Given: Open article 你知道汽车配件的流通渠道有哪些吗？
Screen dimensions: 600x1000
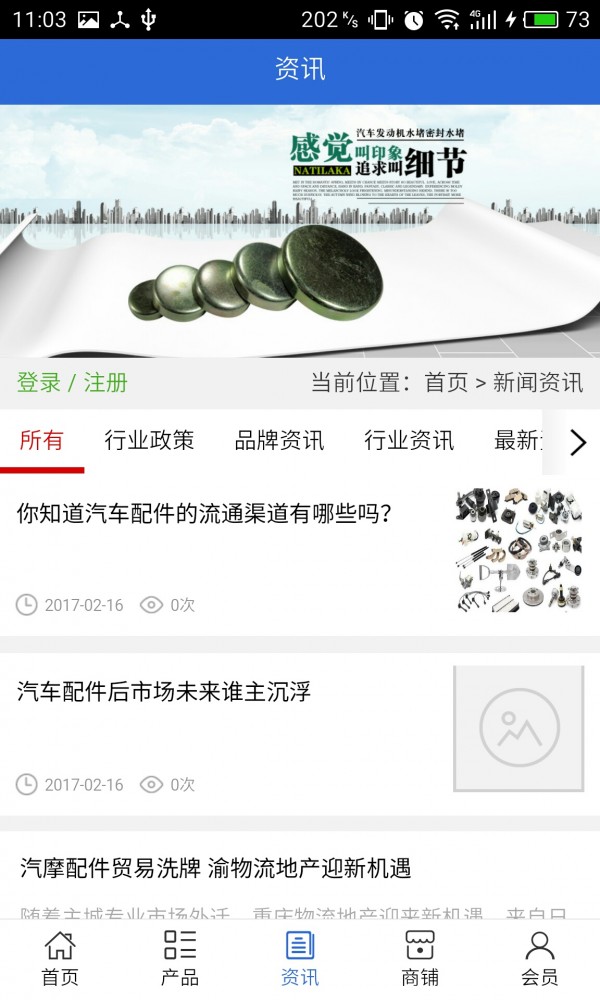Looking at the screenshot, I should pos(204,515).
